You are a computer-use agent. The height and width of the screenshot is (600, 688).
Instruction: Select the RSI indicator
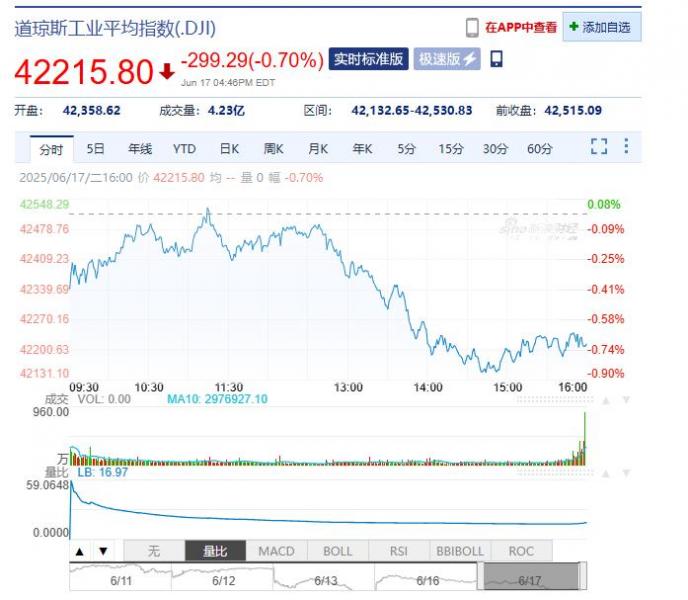point(399,551)
